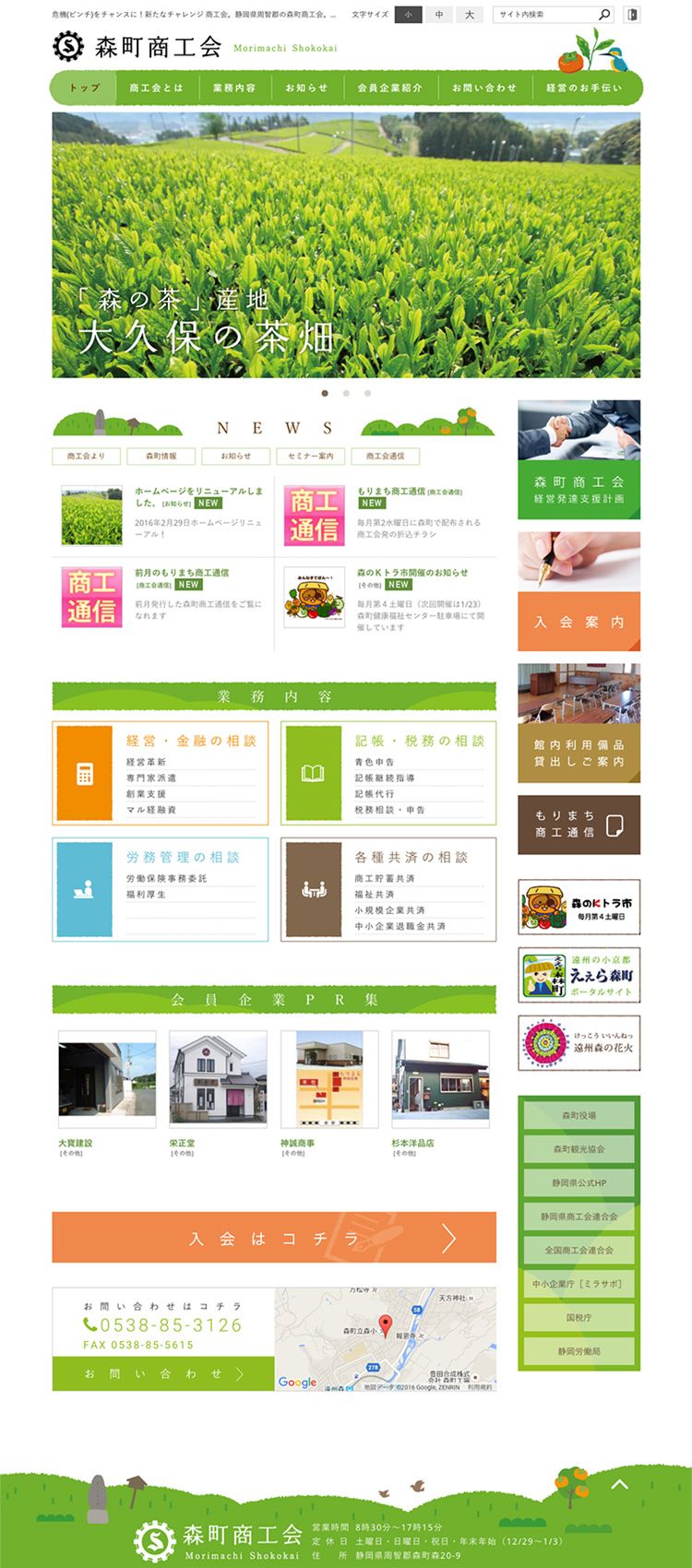Image resolution: width=692 pixels, height=1568 pixels.
Task: Go to the 業務内容 menu item
Action: point(233,88)
